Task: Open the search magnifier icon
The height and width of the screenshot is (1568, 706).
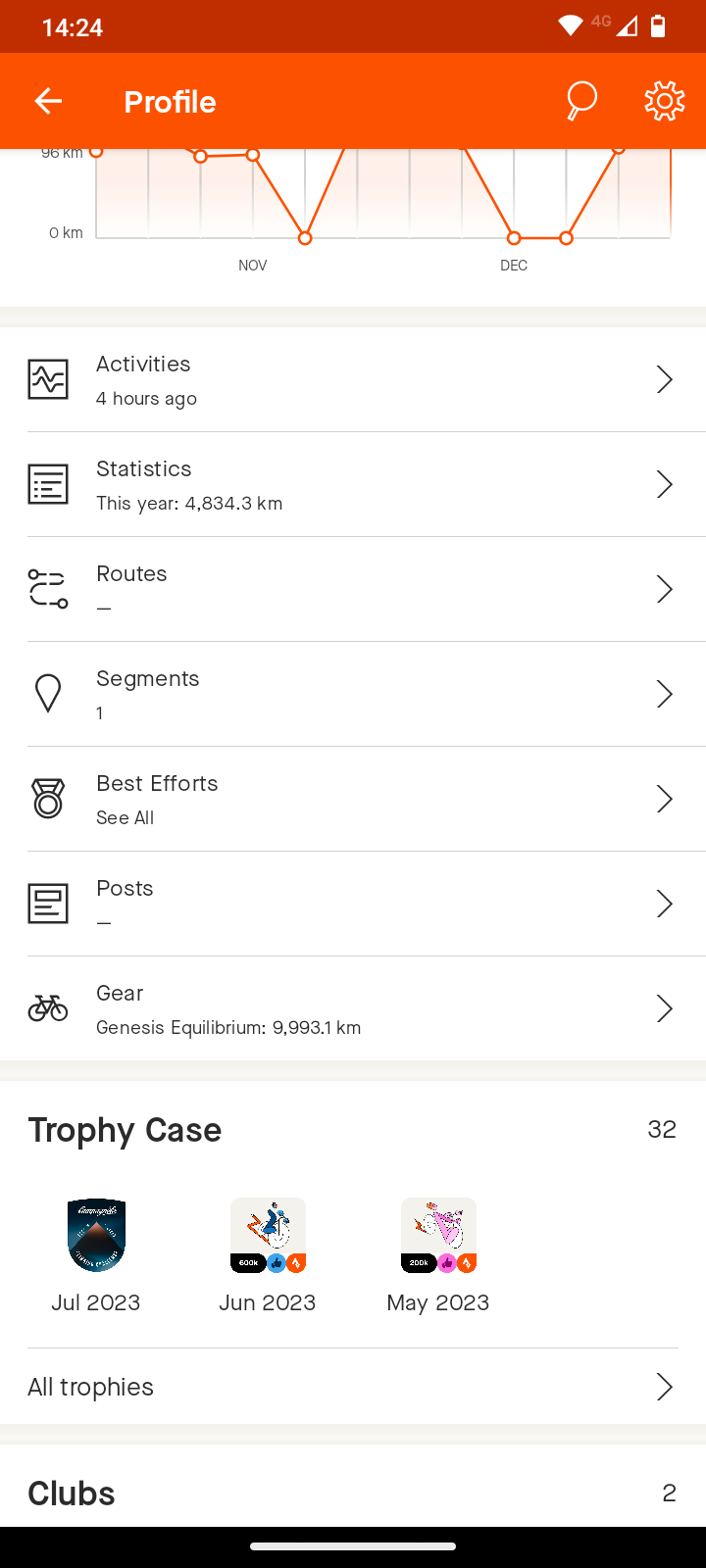Action: pos(581,101)
